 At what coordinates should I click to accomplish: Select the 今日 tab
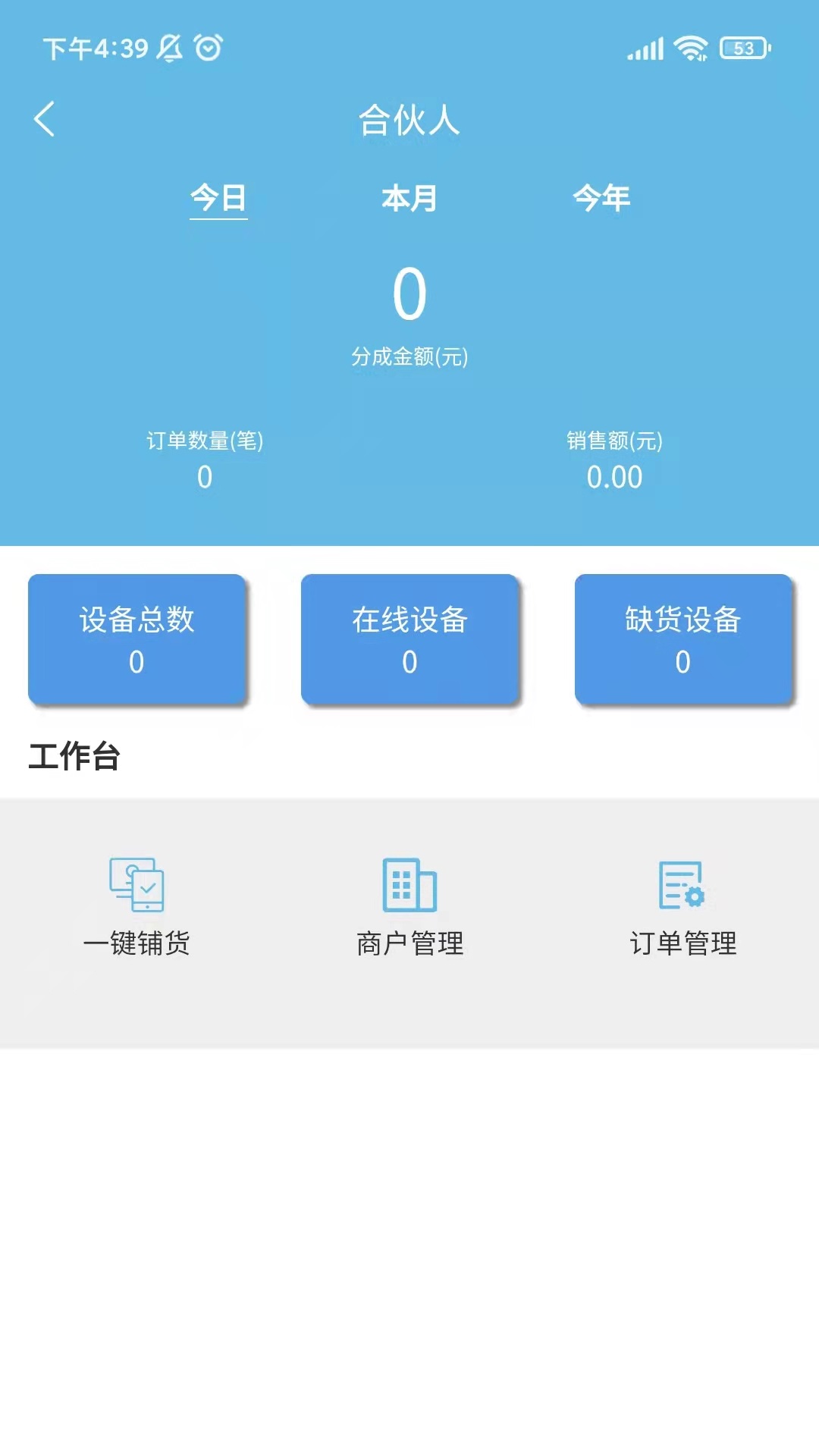coord(218,199)
